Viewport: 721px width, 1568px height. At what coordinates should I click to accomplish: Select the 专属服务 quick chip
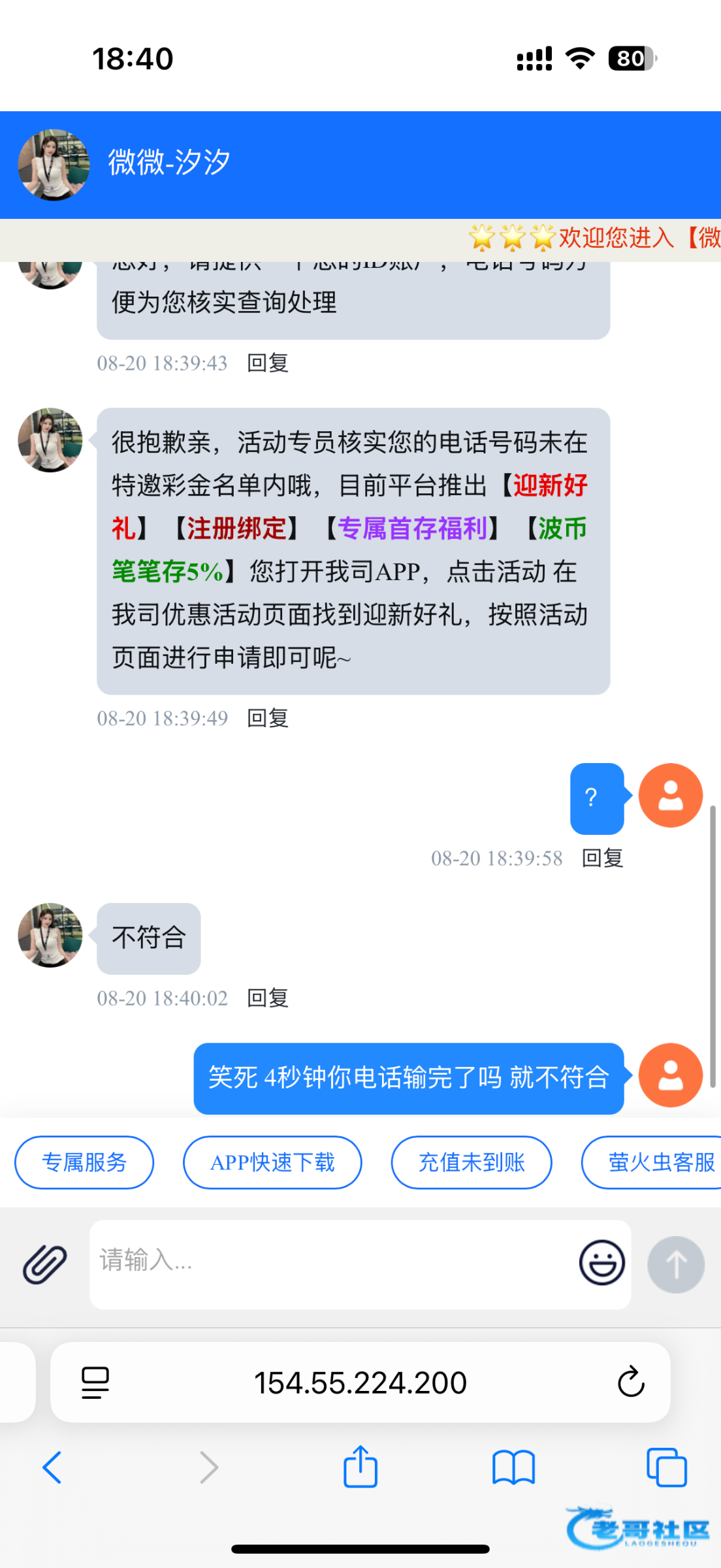coord(84,1162)
